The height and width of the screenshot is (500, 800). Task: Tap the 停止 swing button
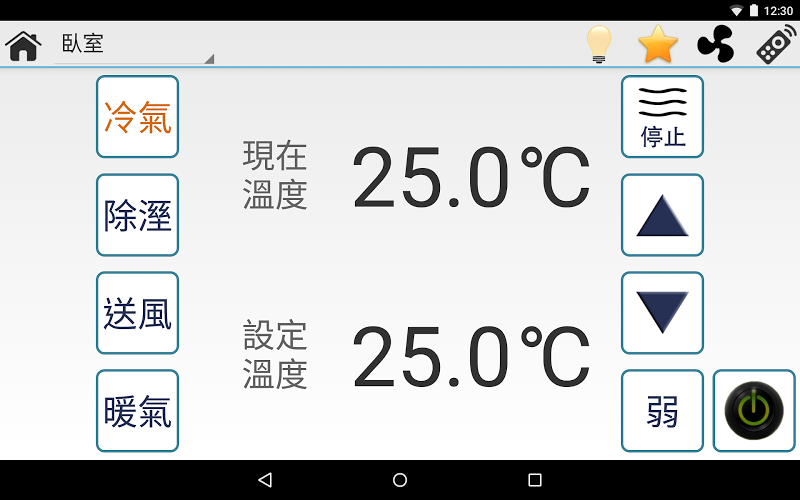click(x=662, y=117)
